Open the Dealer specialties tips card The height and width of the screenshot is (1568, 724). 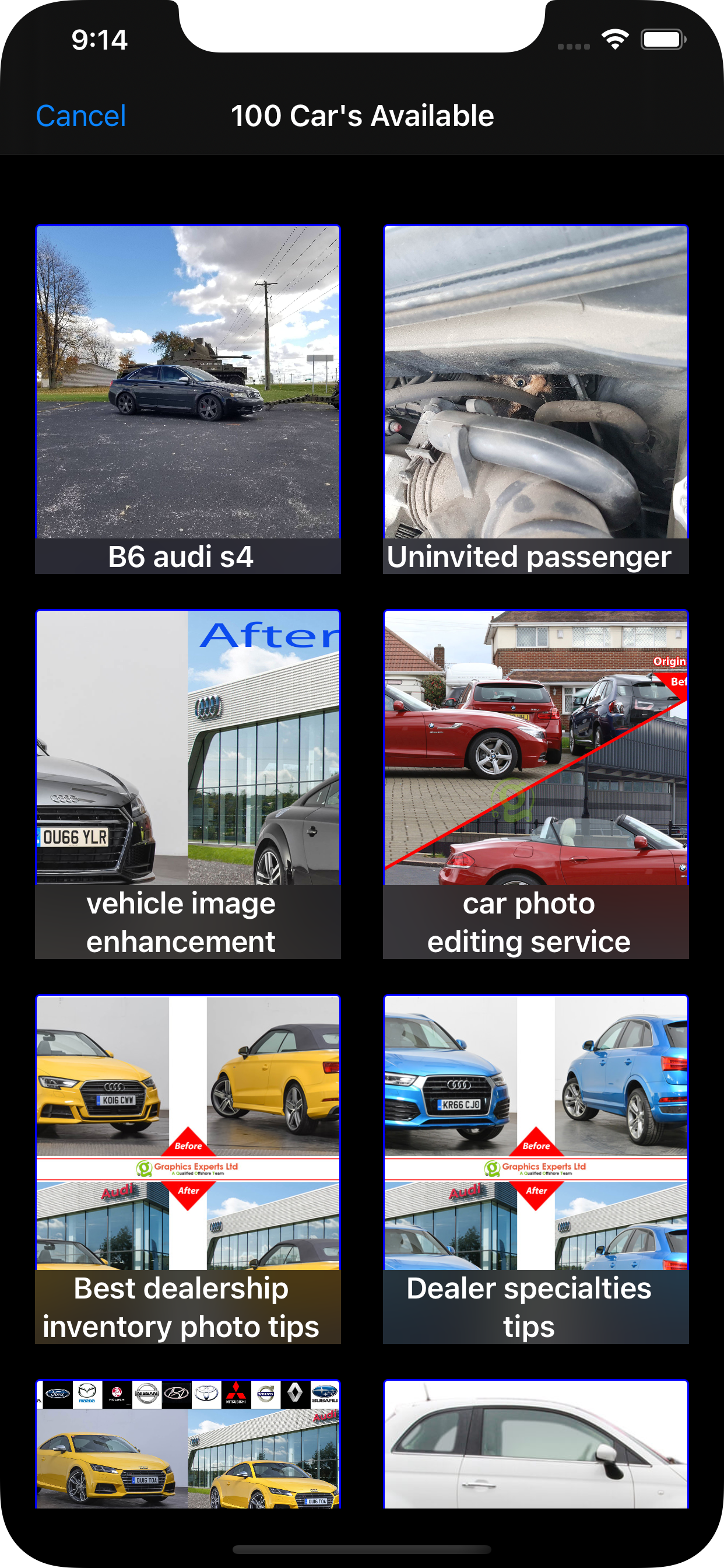(535, 1168)
